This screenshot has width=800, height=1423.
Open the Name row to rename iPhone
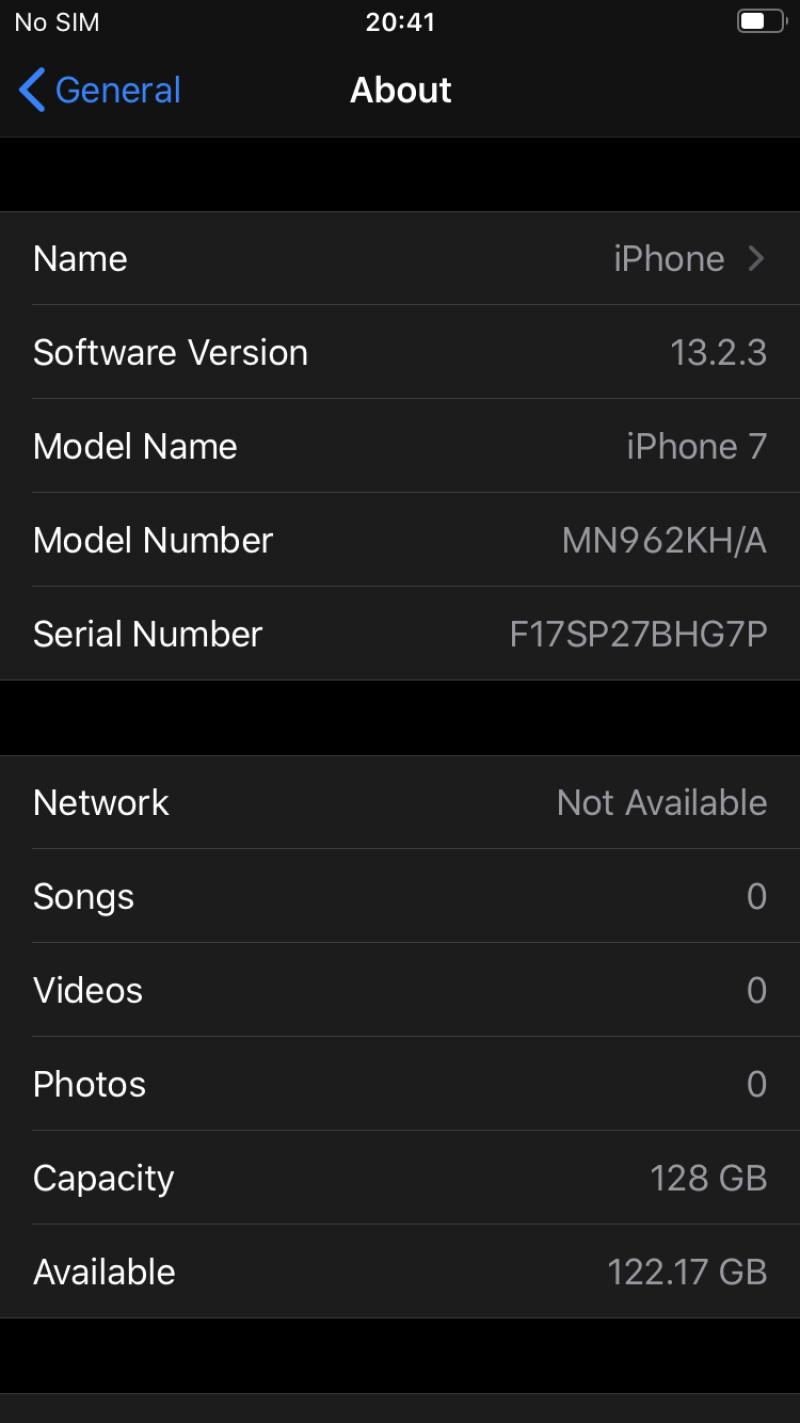click(x=400, y=258)
